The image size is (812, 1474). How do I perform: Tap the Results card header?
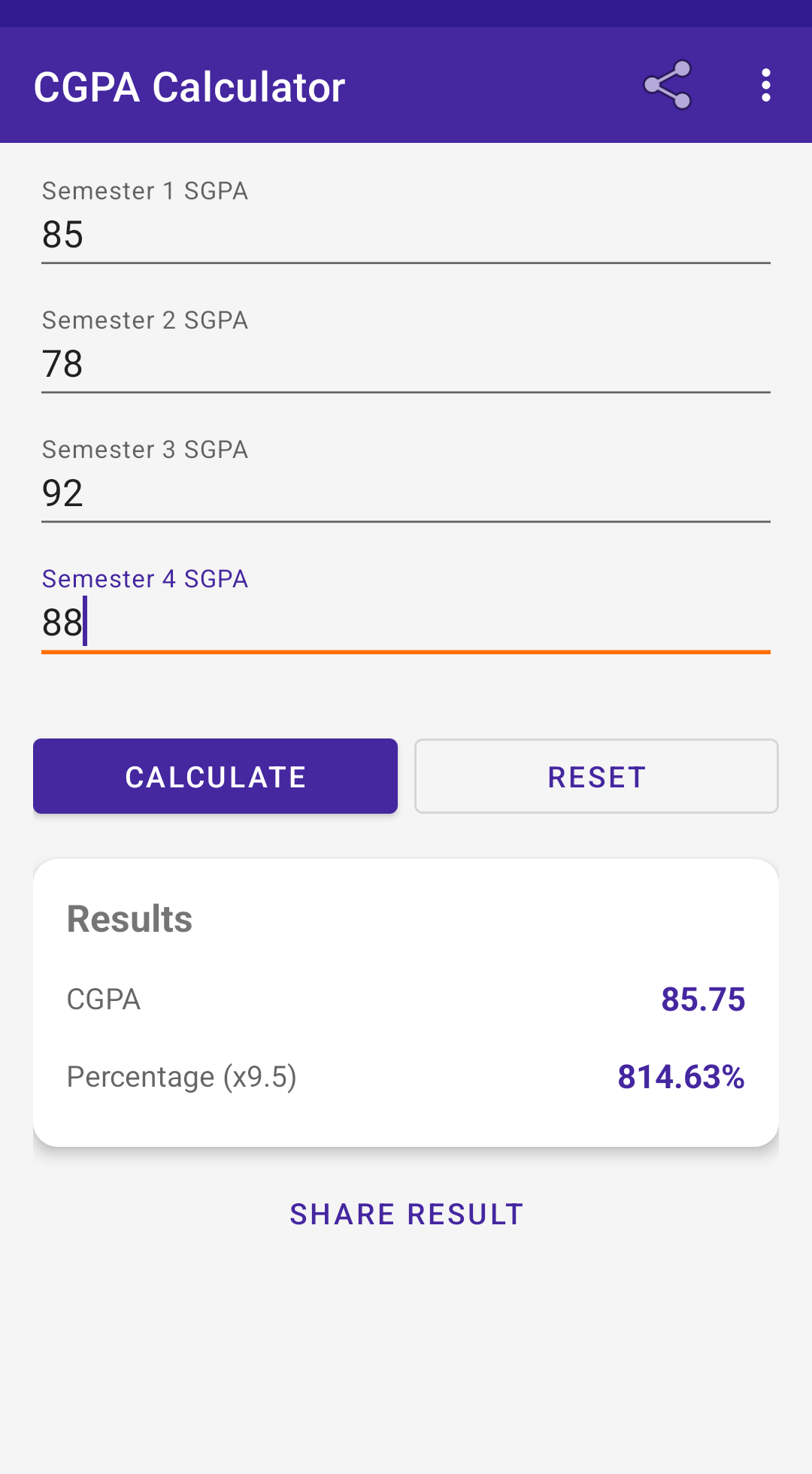point(129,917)
